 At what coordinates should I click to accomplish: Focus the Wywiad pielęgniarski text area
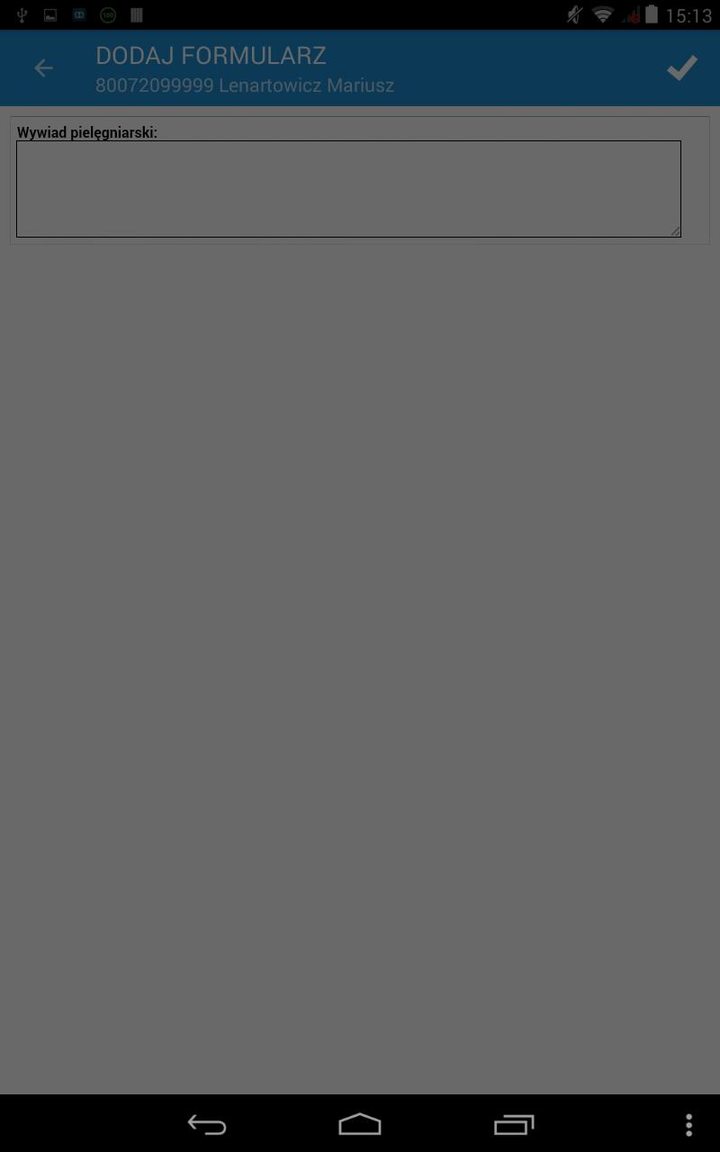point(348,189)
